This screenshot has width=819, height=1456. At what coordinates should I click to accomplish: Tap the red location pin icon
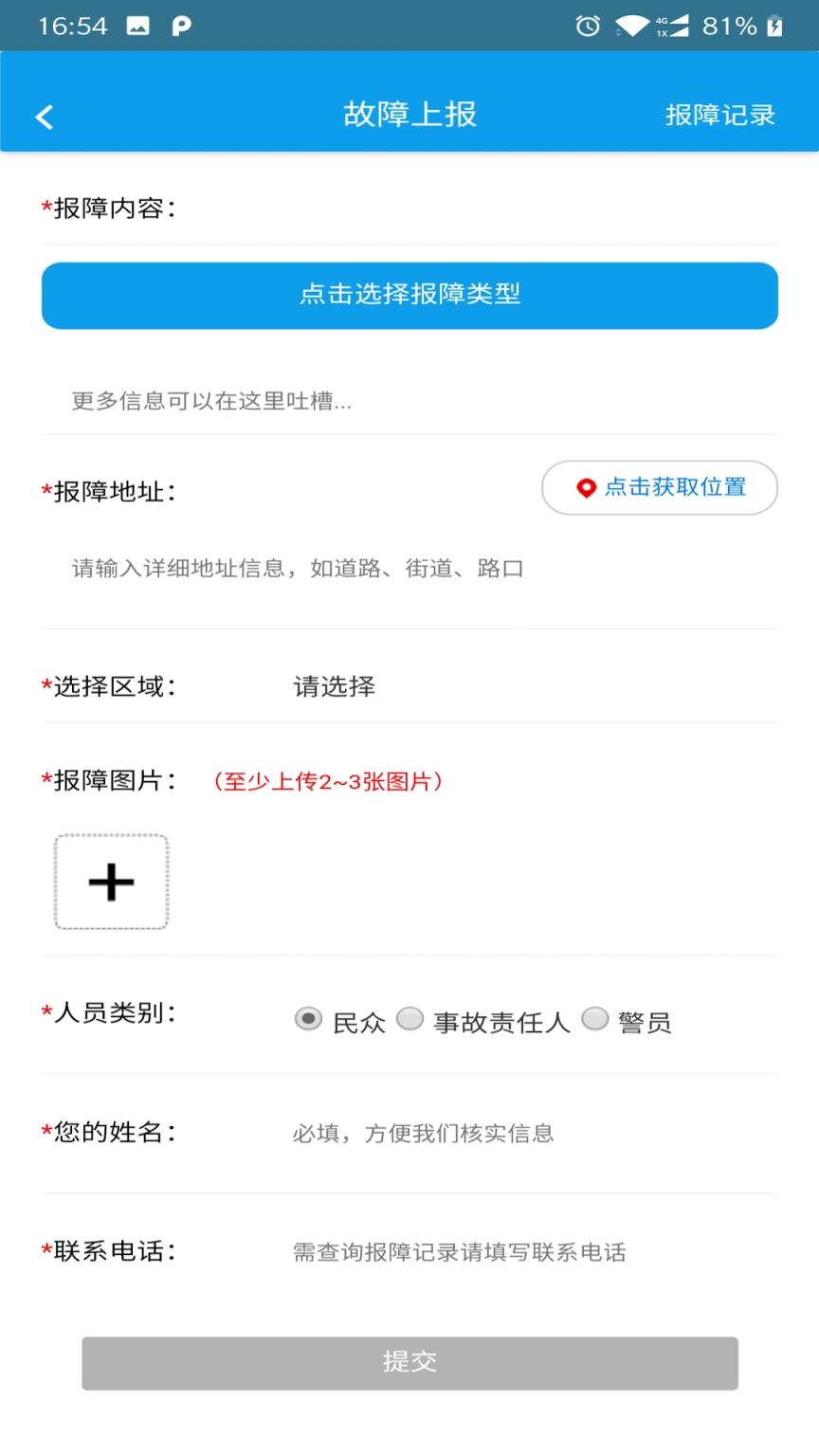point(587,487)
